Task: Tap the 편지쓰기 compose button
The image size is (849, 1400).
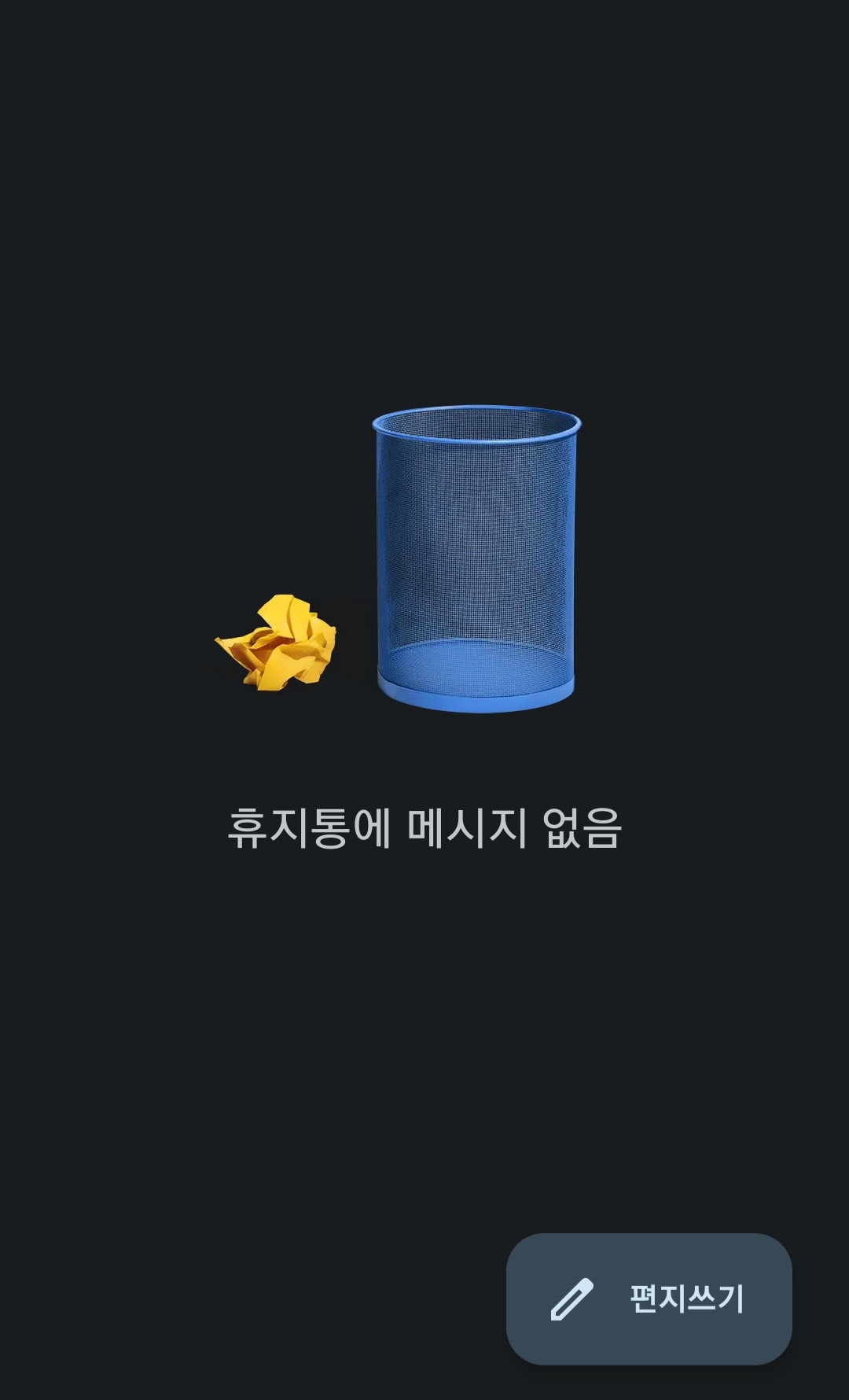Action: 649,1299
